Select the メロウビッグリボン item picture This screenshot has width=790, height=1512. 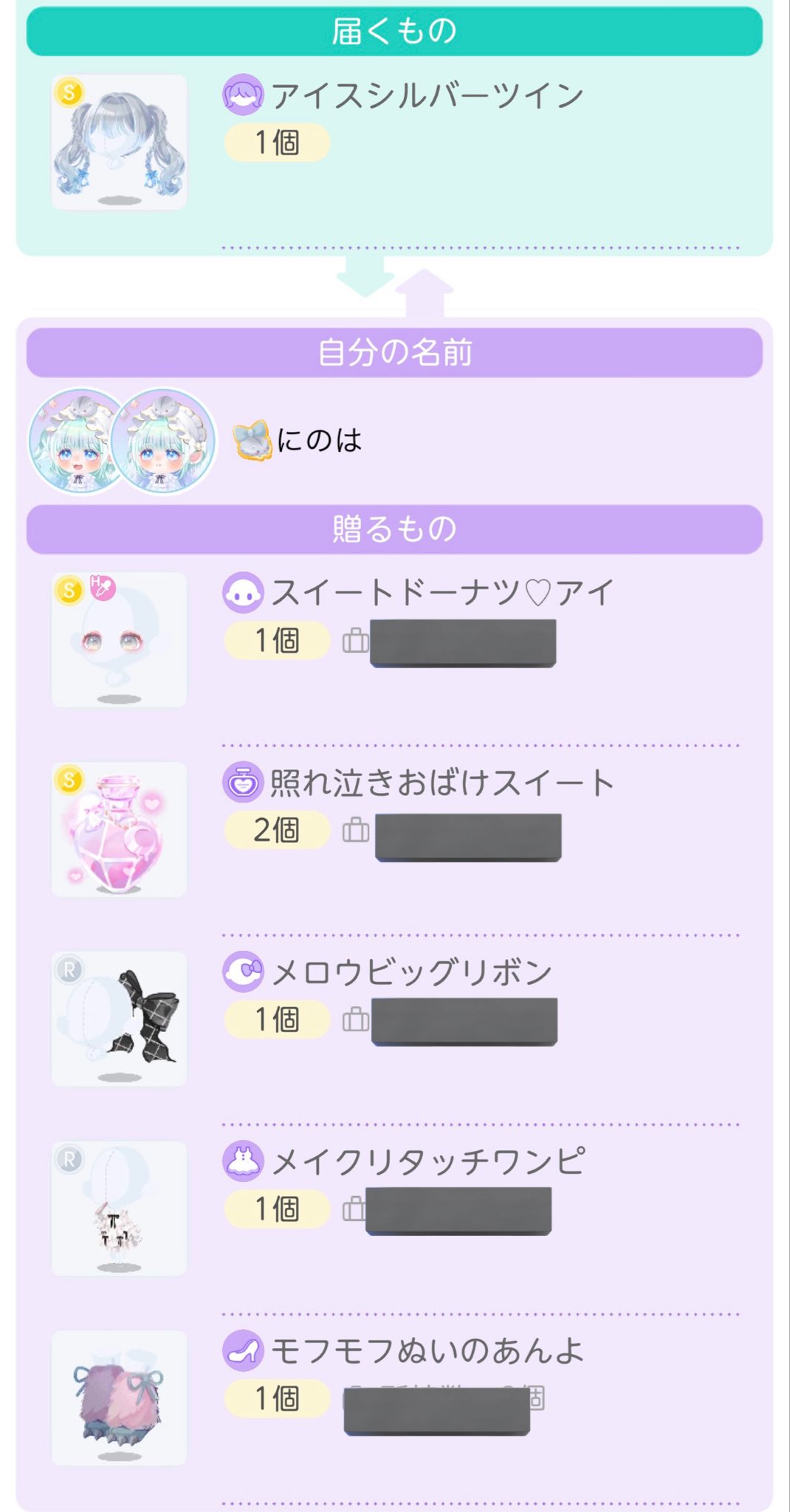click(119, 1018)
